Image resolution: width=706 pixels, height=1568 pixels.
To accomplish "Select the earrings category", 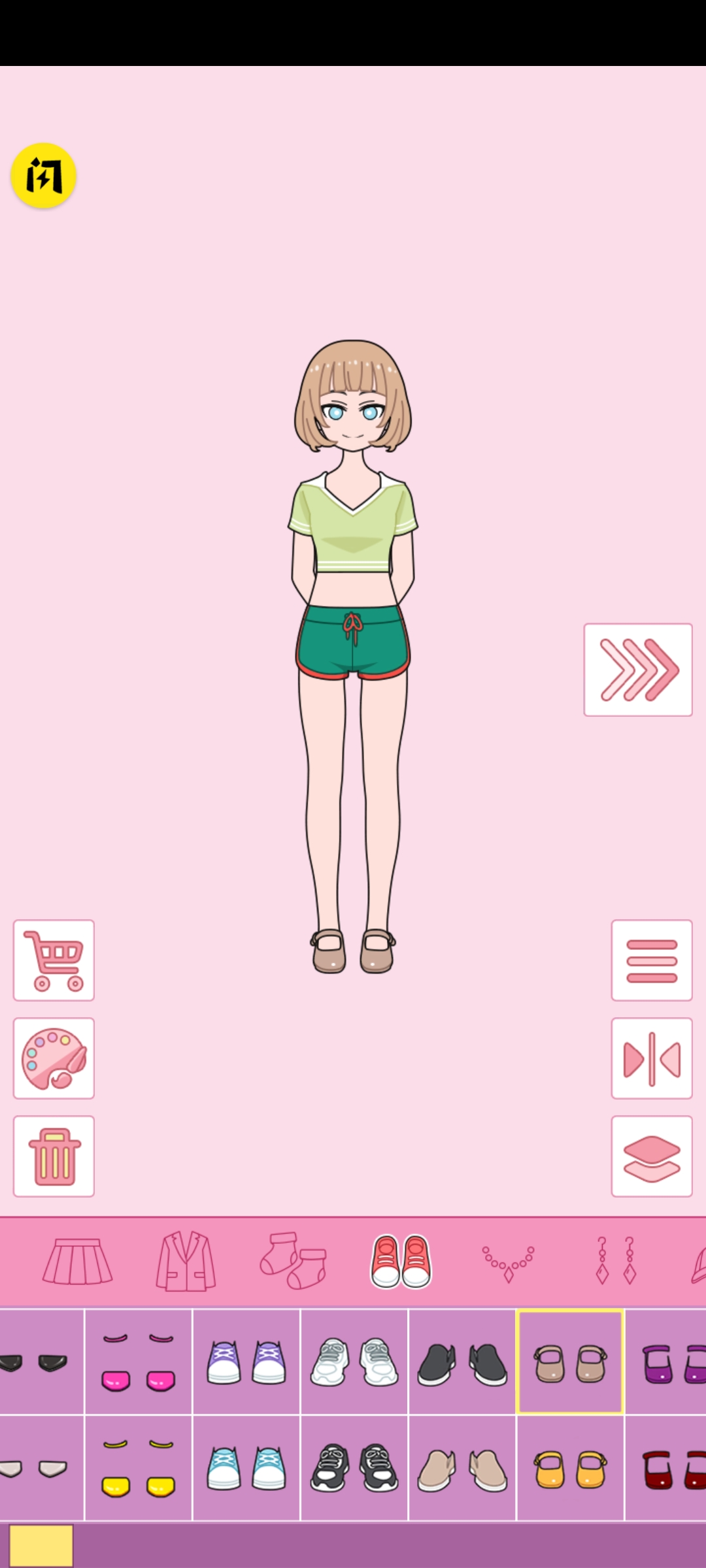I will [616, 1262].
